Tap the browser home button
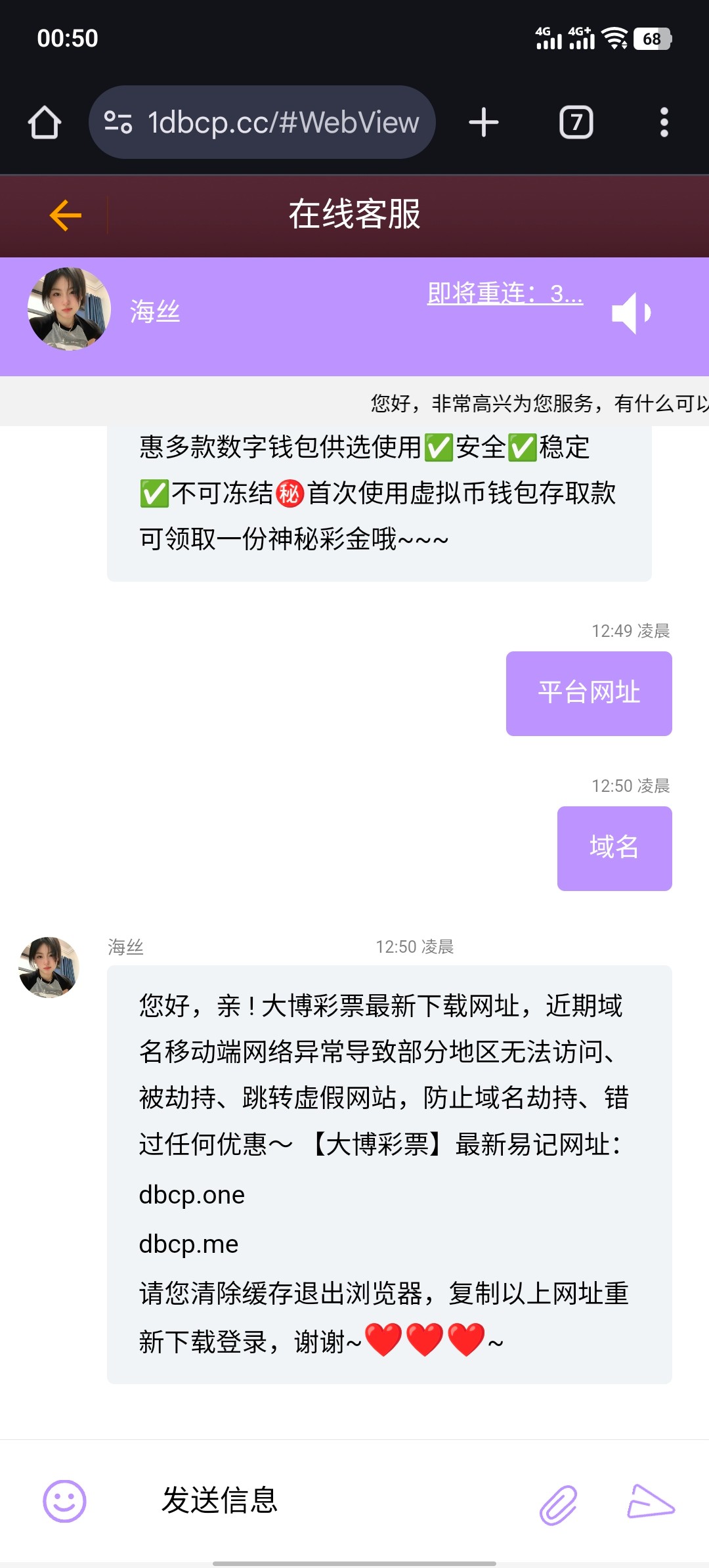The image size is (709, 1568). pyautogui.click(x=45, y=123)
